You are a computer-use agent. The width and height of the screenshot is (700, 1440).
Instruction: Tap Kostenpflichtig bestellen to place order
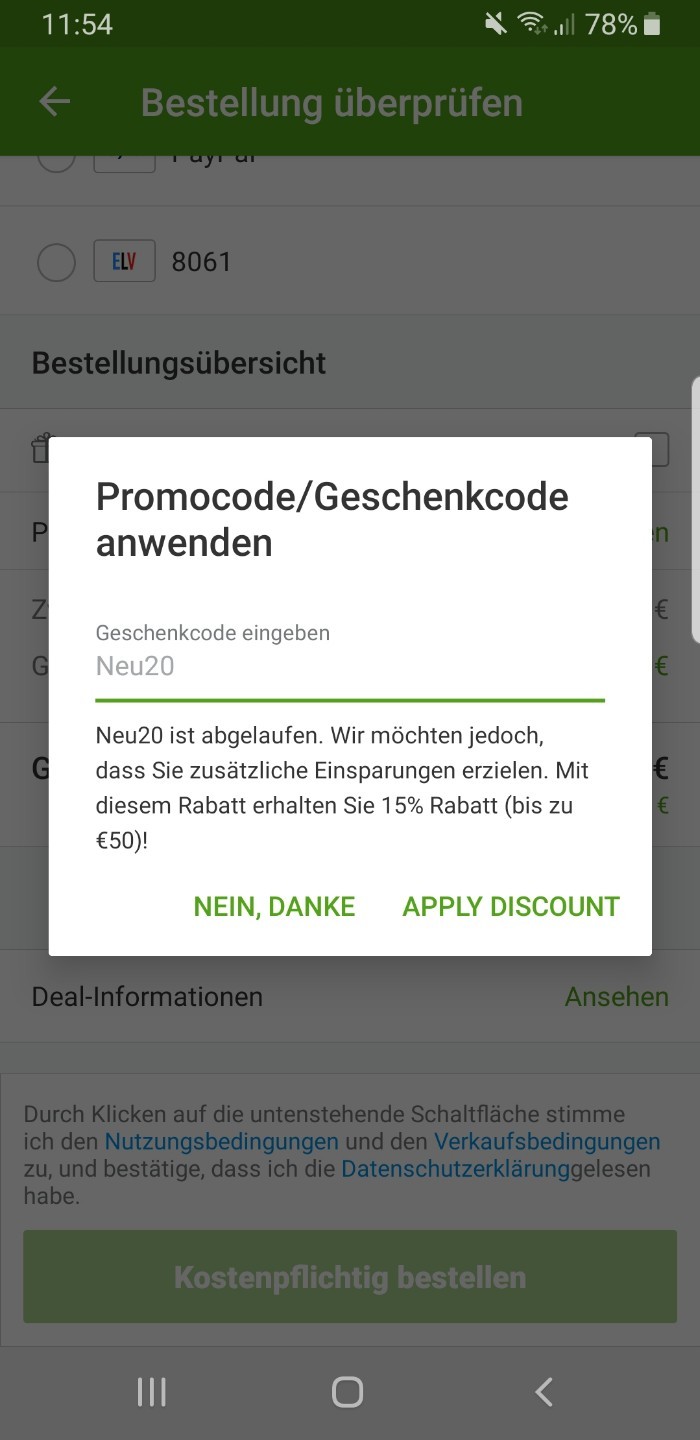click(x=350, y=1277)
